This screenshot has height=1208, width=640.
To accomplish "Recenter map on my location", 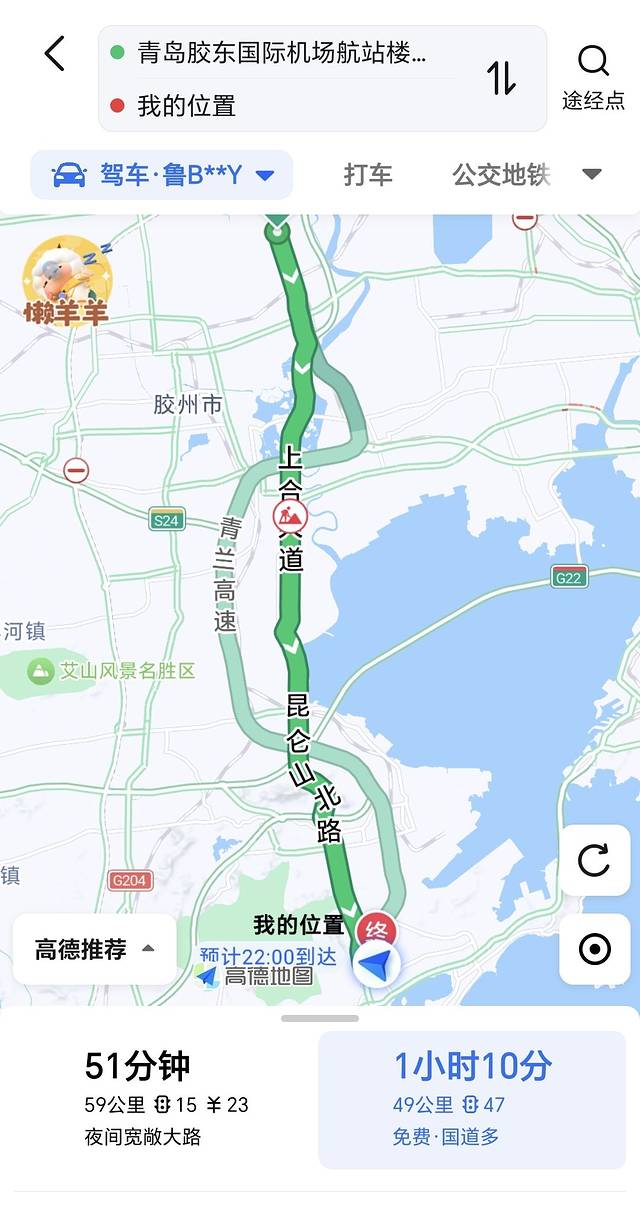I will pyautogui.click(x=594, y=948).
